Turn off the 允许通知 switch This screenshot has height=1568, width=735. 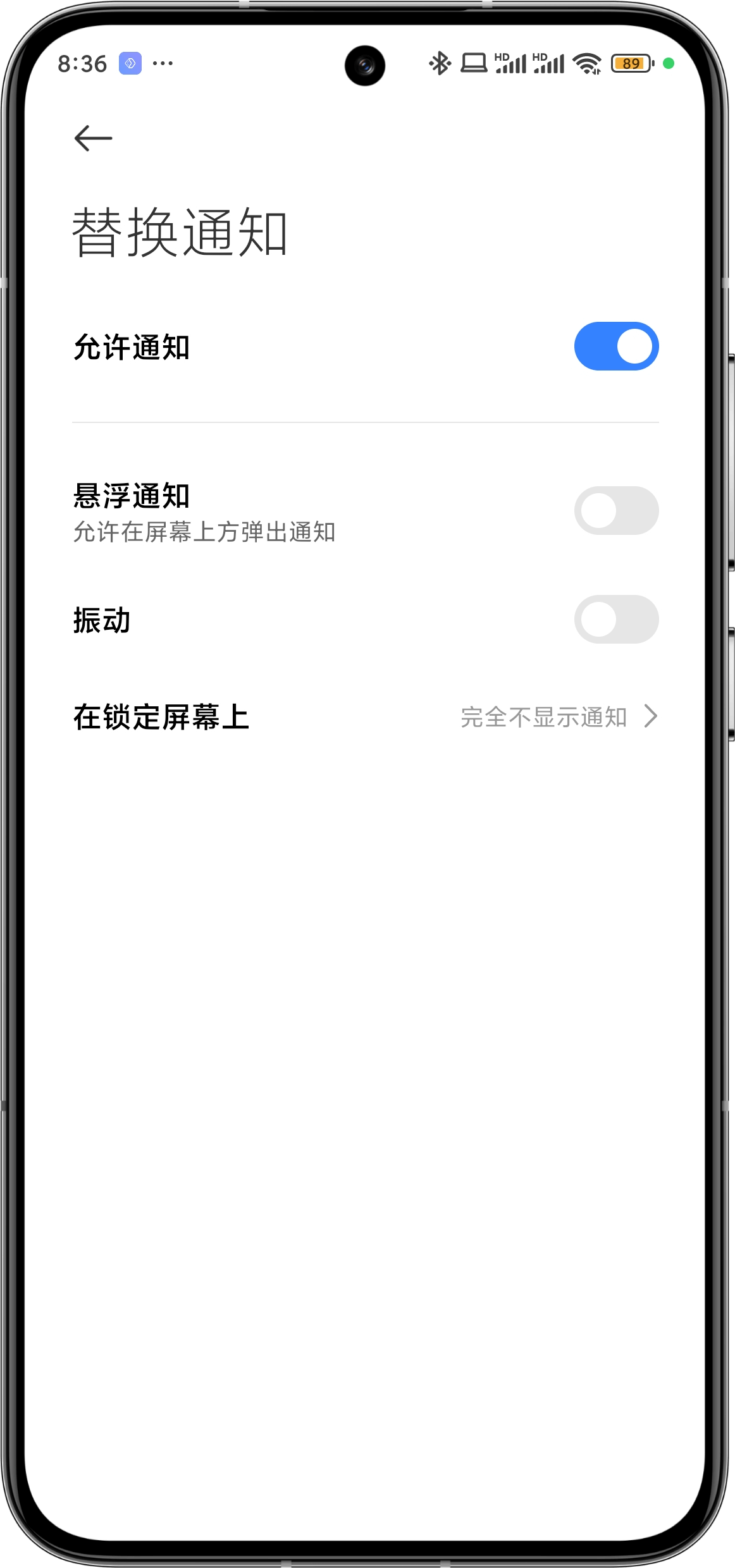coord(615,346)
